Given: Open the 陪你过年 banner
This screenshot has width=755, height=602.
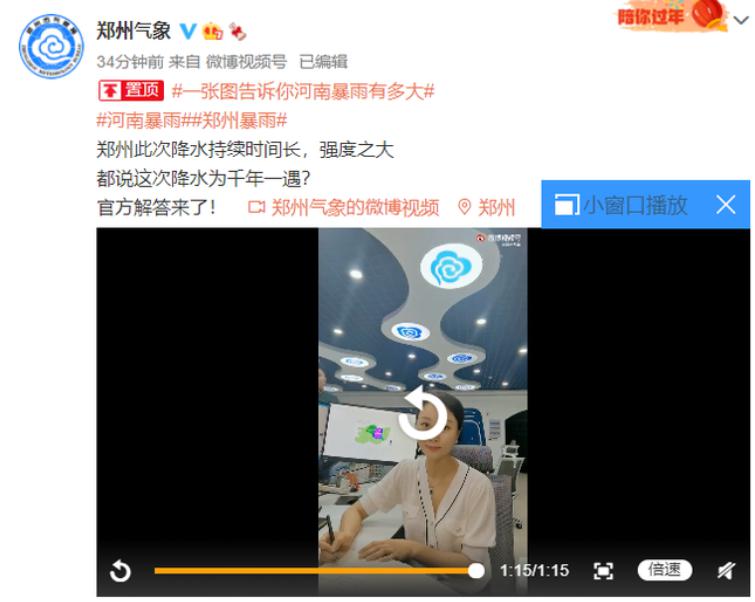Looking at the screenshot, I should 682,17.
